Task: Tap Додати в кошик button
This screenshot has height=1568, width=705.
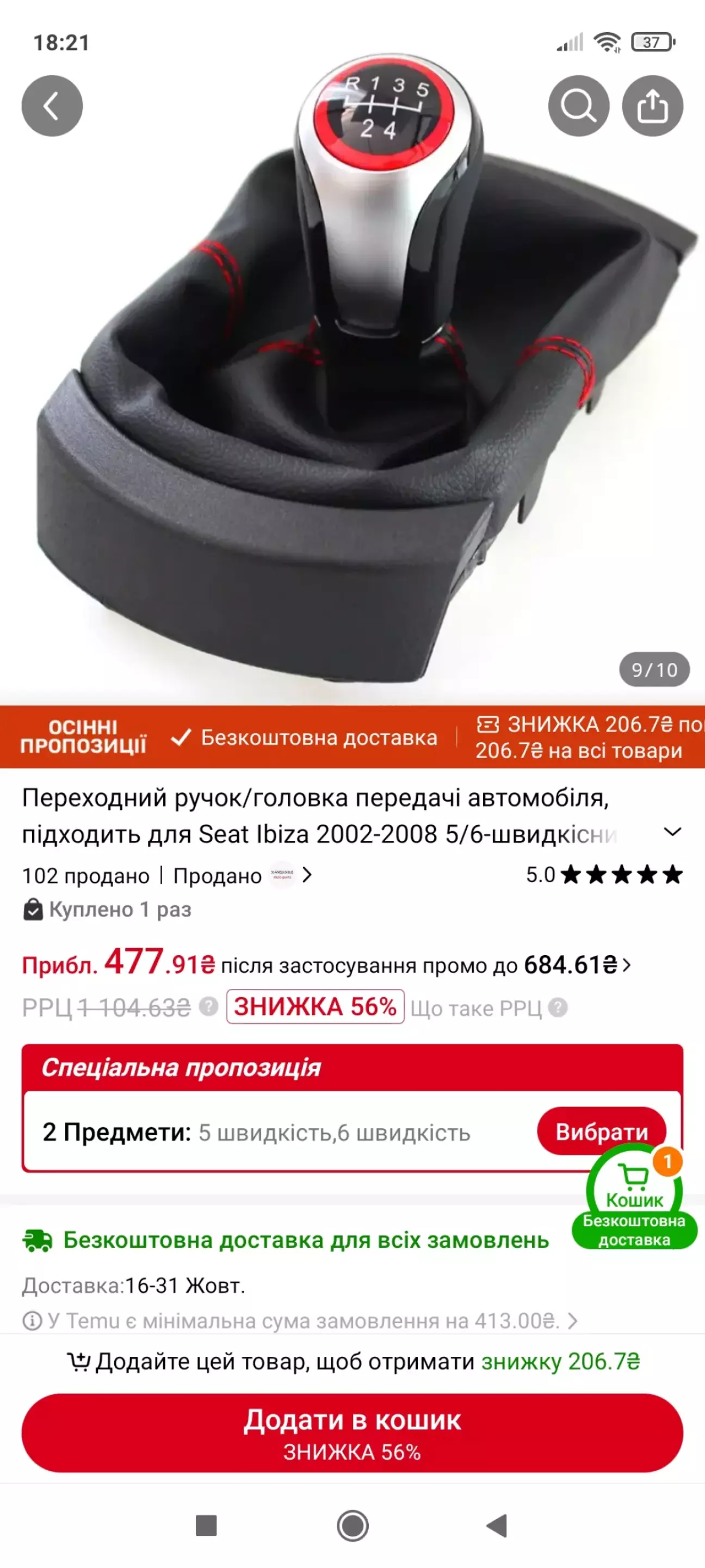Action: coord(352,1432)
